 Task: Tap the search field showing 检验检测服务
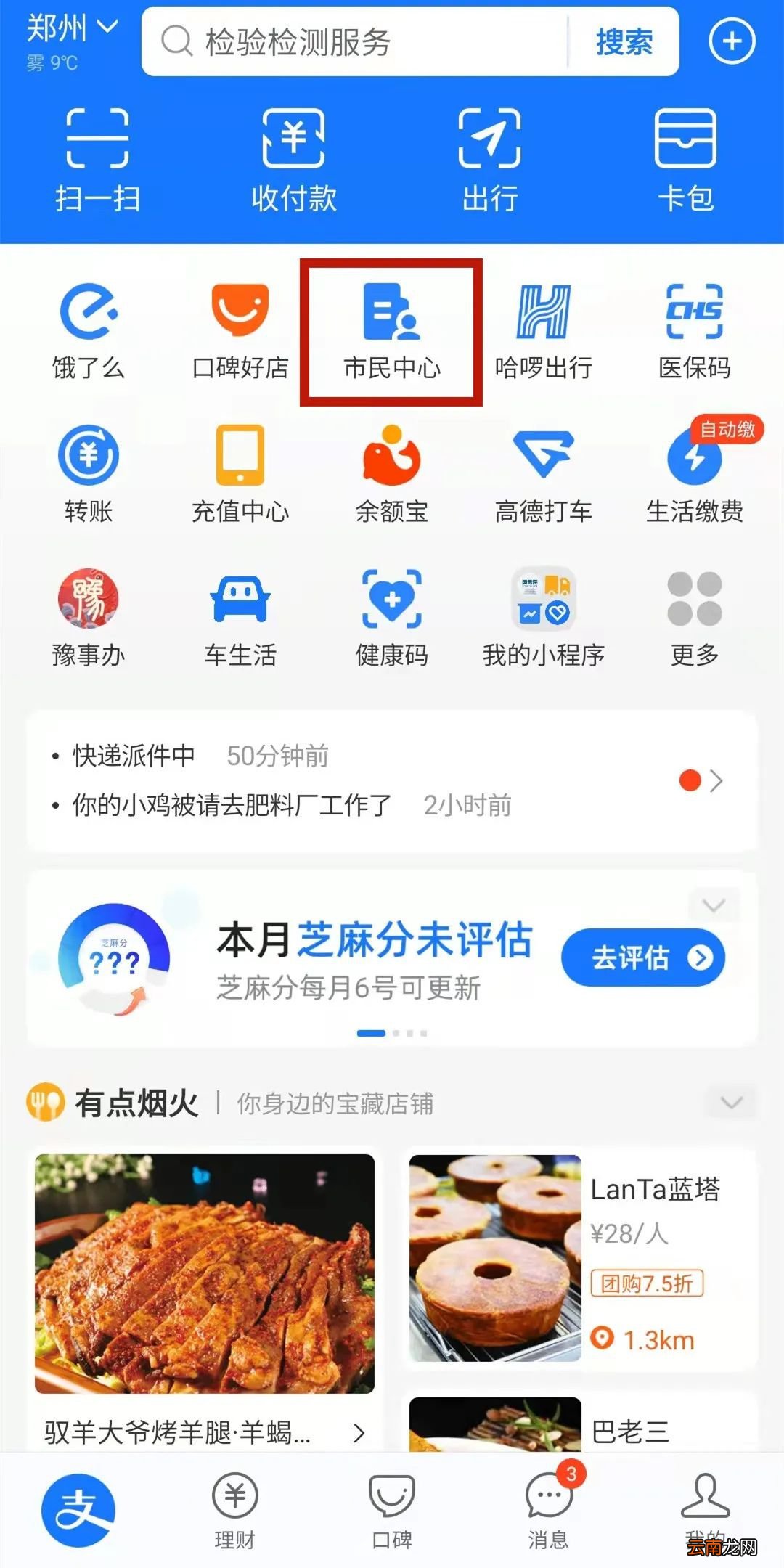click(356, 41)
